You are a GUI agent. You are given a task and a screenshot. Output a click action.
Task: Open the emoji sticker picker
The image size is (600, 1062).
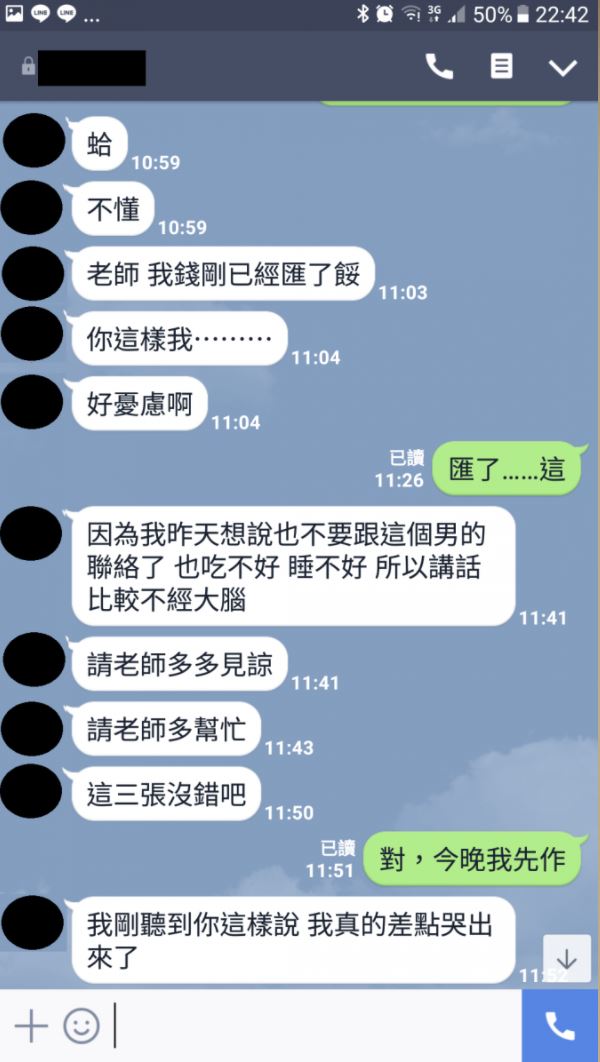pyautogui.click(x=81, y=1026)
